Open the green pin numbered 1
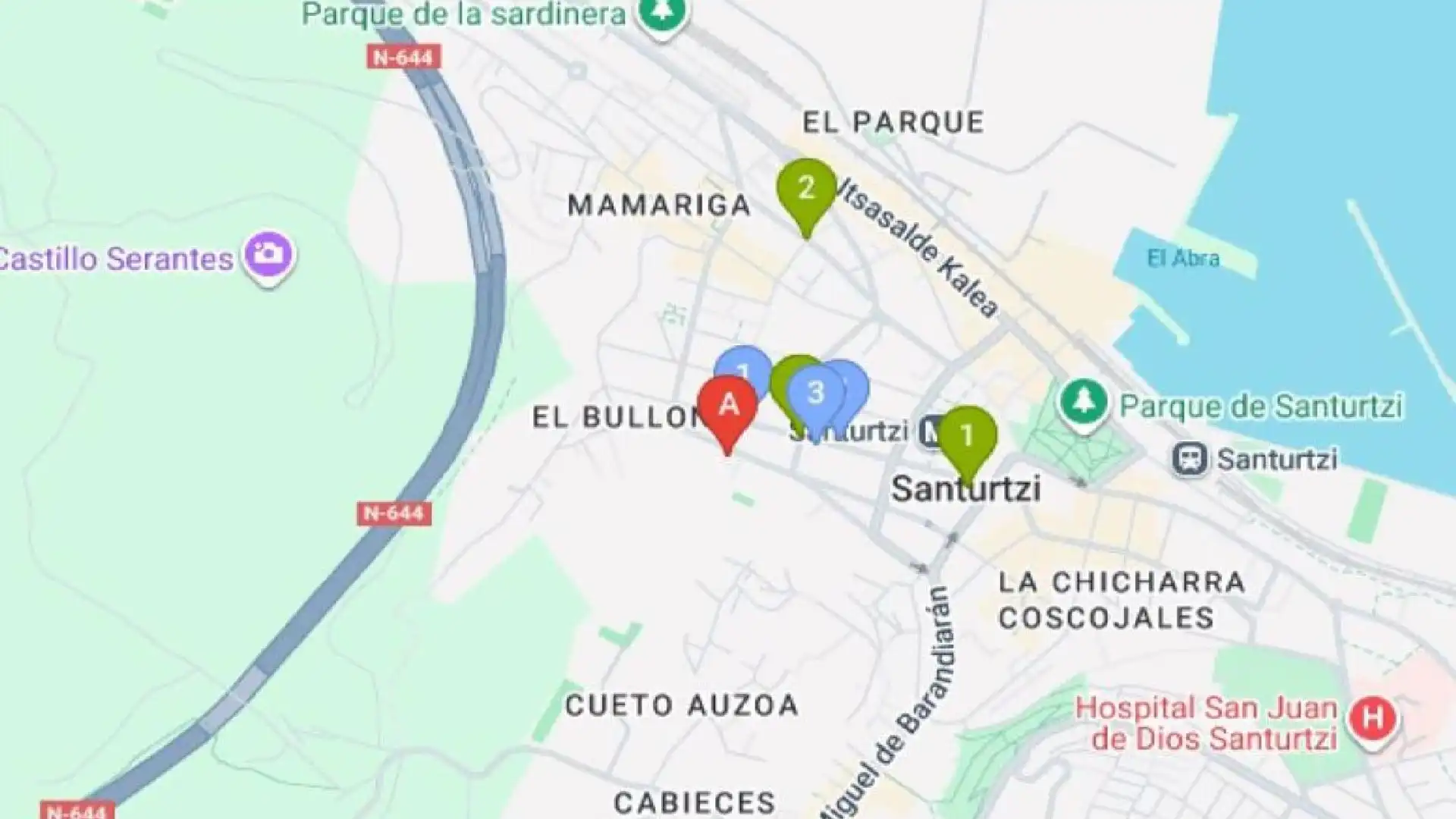The image size is (1456, 819). [967, 437]
